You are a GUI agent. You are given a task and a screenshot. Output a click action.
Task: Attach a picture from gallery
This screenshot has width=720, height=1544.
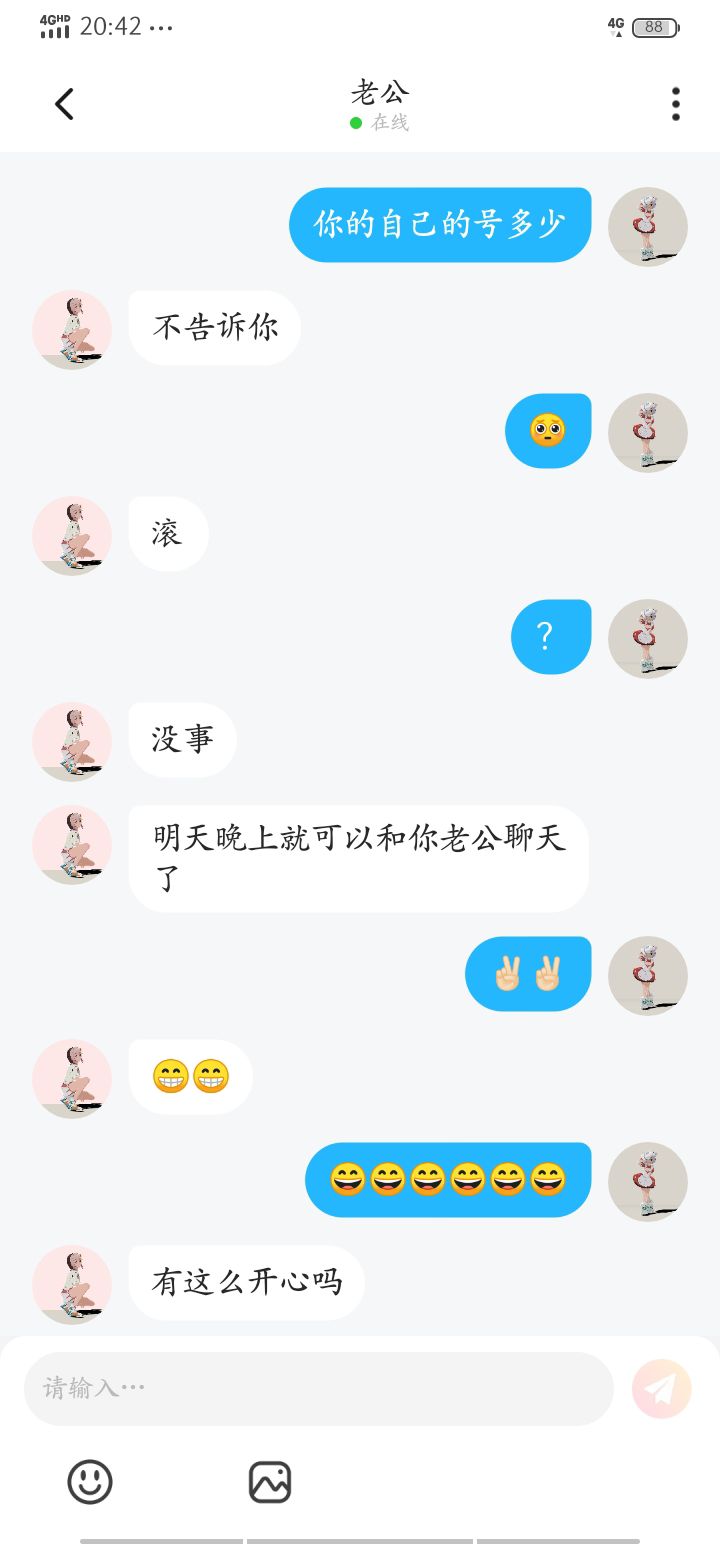click(x=269, y=1481)
